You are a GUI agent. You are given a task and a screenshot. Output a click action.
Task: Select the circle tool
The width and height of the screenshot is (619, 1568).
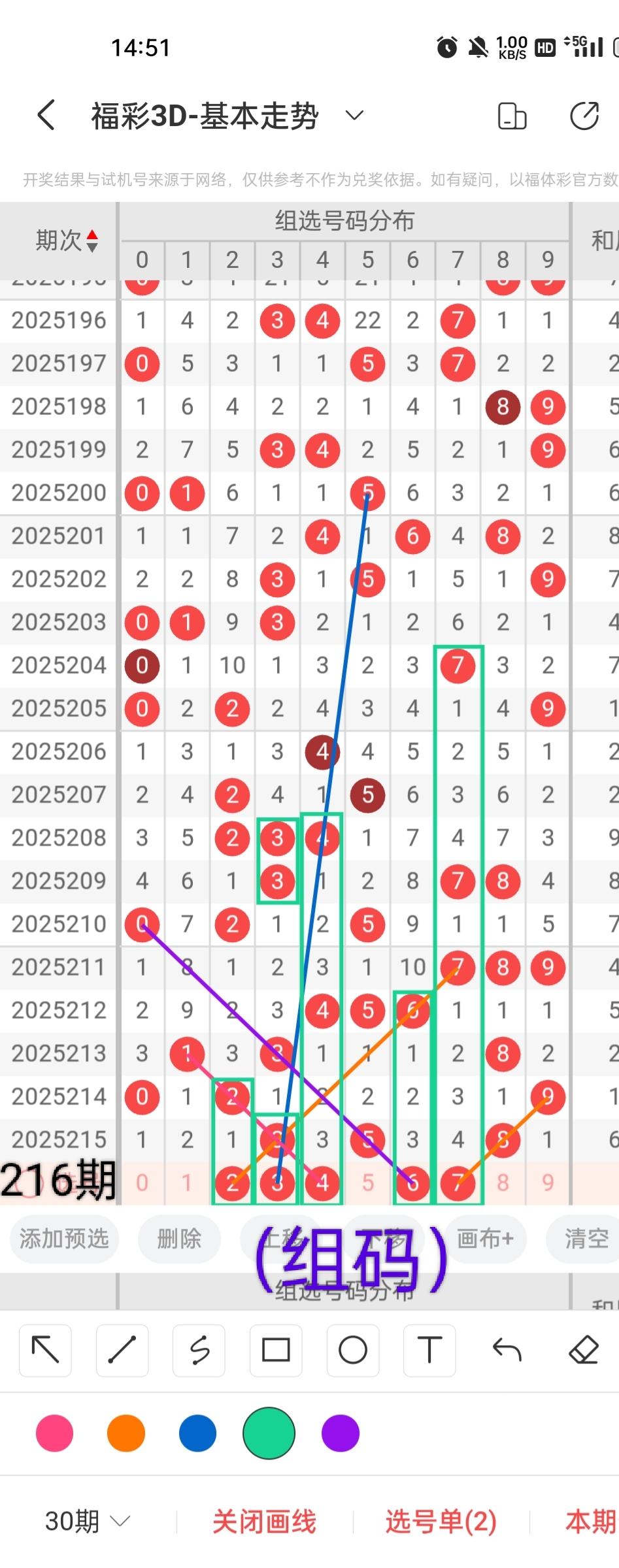(x=353, y=1350)
